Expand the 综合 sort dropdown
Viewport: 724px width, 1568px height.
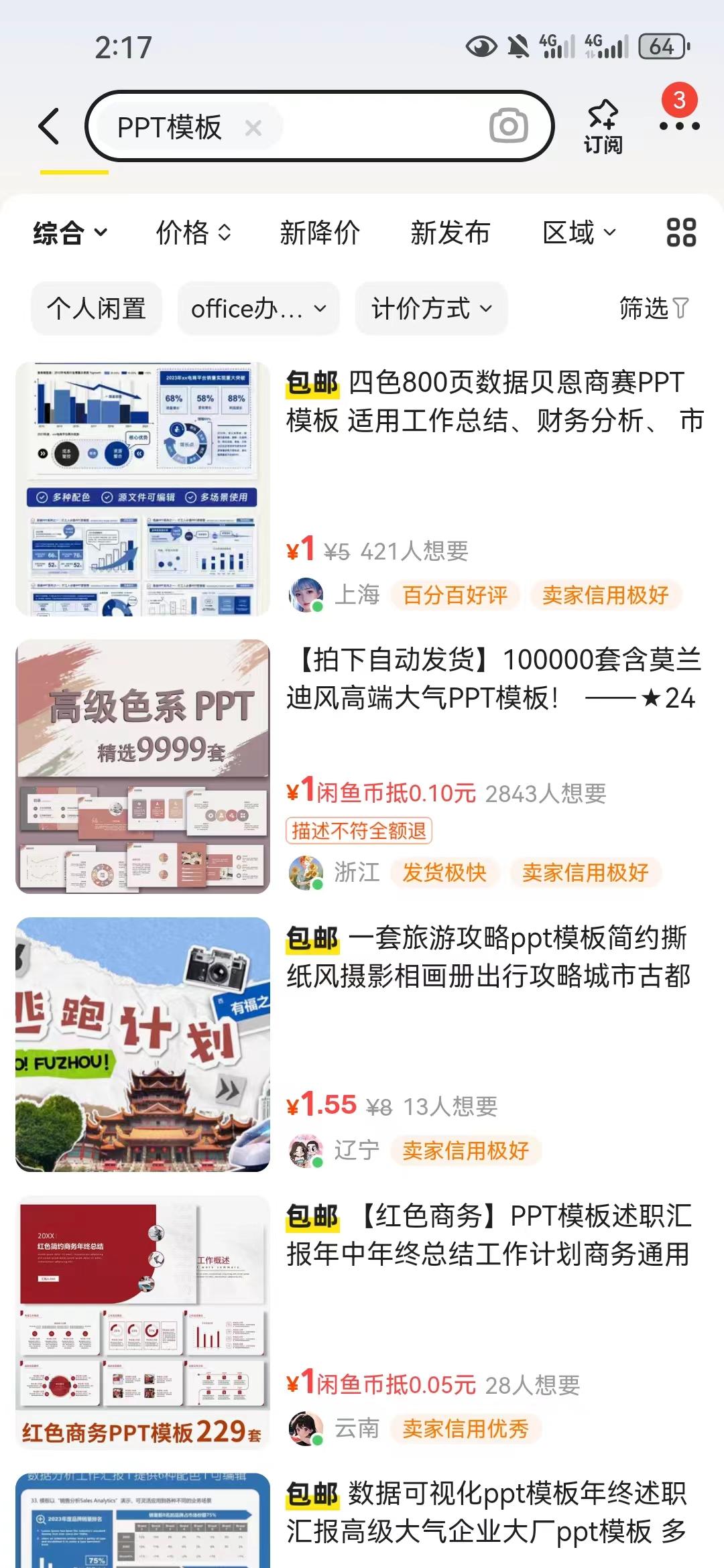(67, 233)
